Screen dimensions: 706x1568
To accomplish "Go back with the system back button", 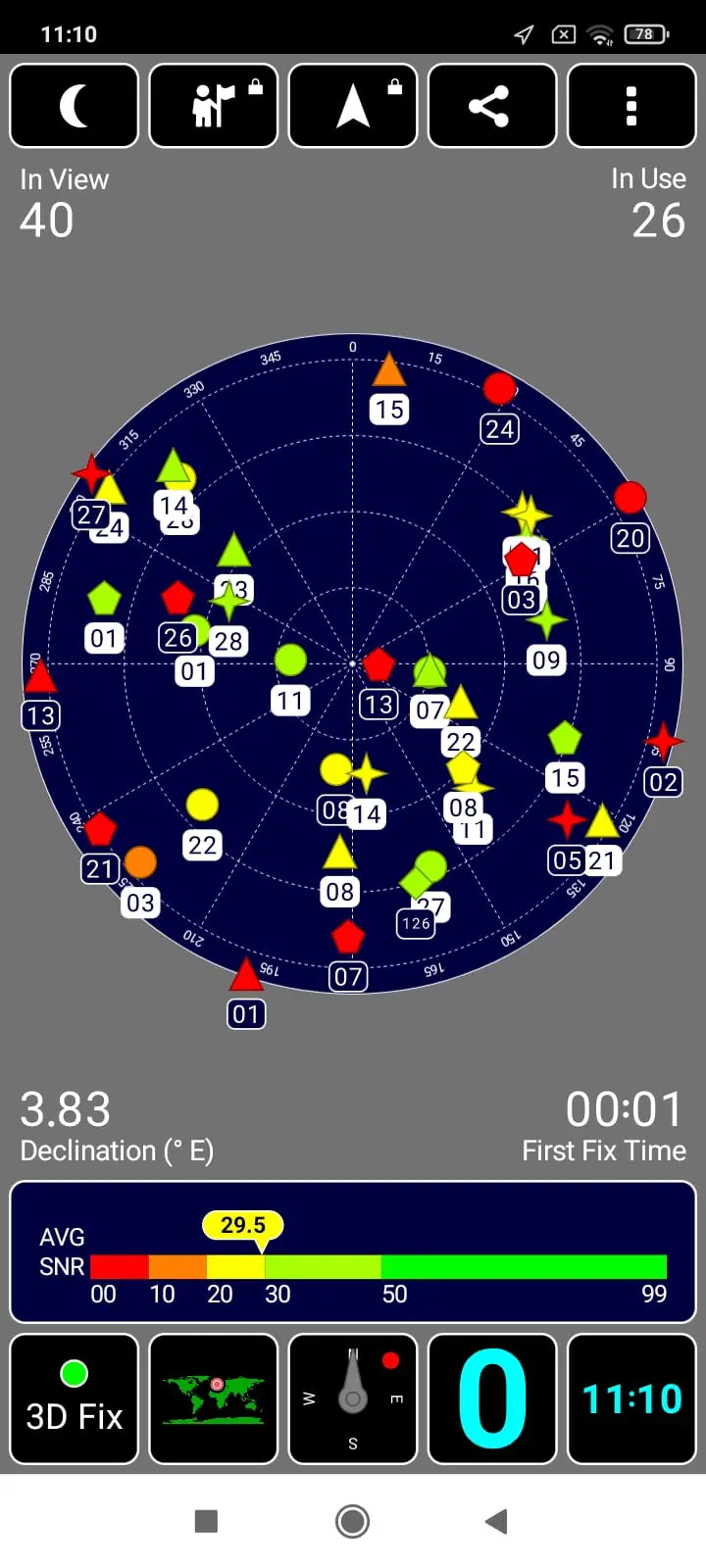I will pos(497,1521).
